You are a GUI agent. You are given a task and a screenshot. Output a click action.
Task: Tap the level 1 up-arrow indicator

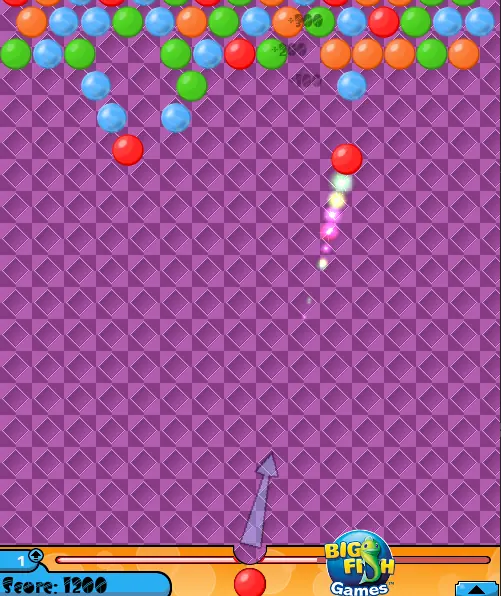click(x=35, y=555)
